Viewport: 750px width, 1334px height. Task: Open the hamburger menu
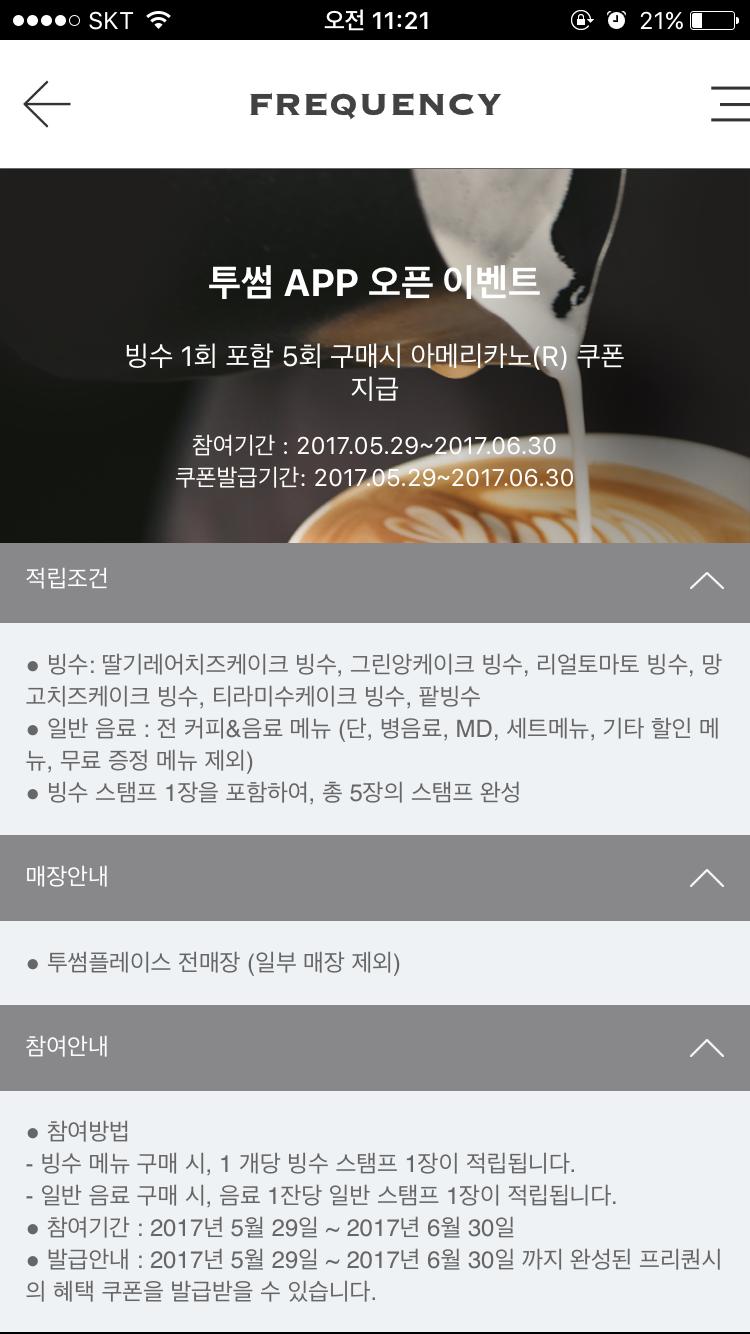(x=730, y=104)
